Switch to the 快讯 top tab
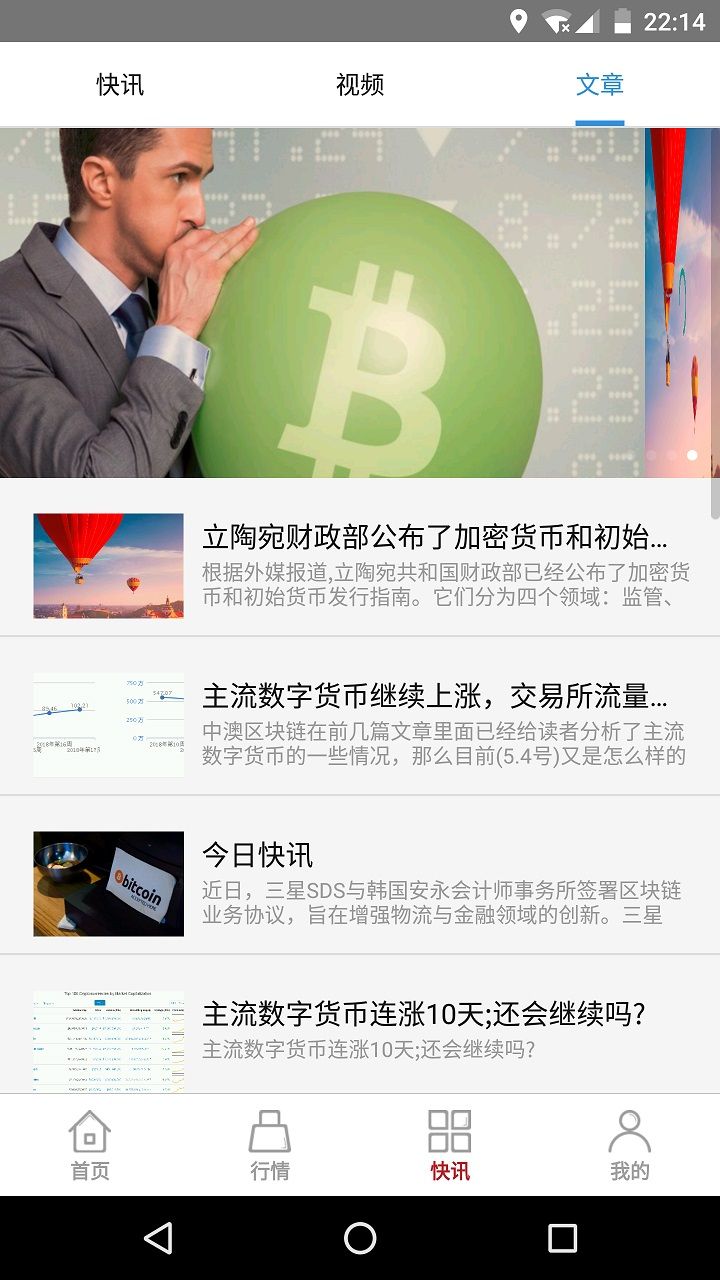The width and height of the screenshot is (720, 1280). [x=120, y=85]
